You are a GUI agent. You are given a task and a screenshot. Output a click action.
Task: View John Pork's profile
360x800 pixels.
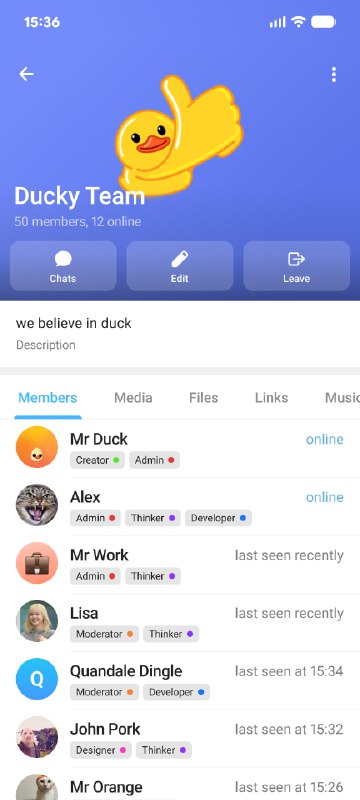pos(180,738)
